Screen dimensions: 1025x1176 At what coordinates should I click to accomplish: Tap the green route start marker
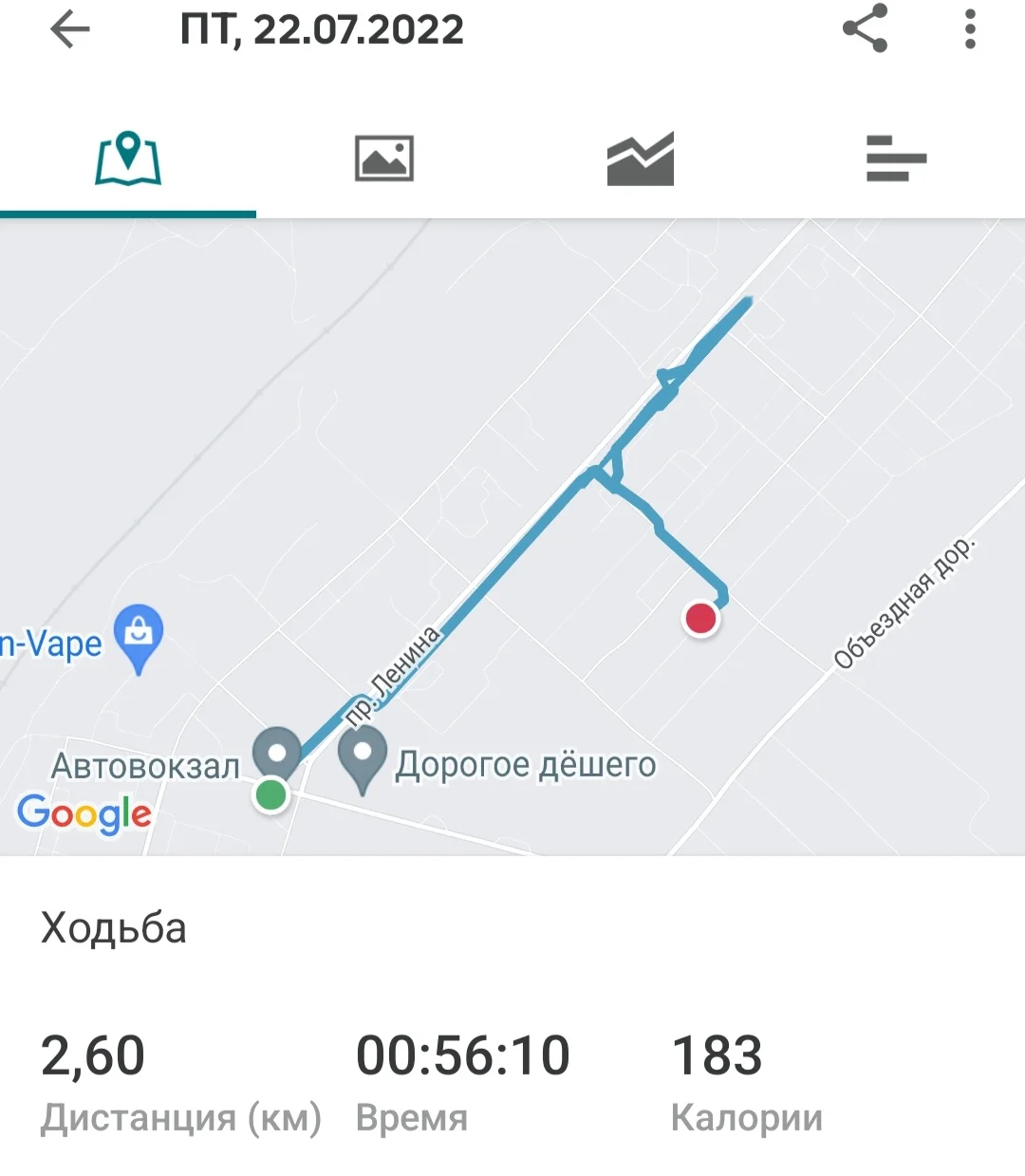271,794
